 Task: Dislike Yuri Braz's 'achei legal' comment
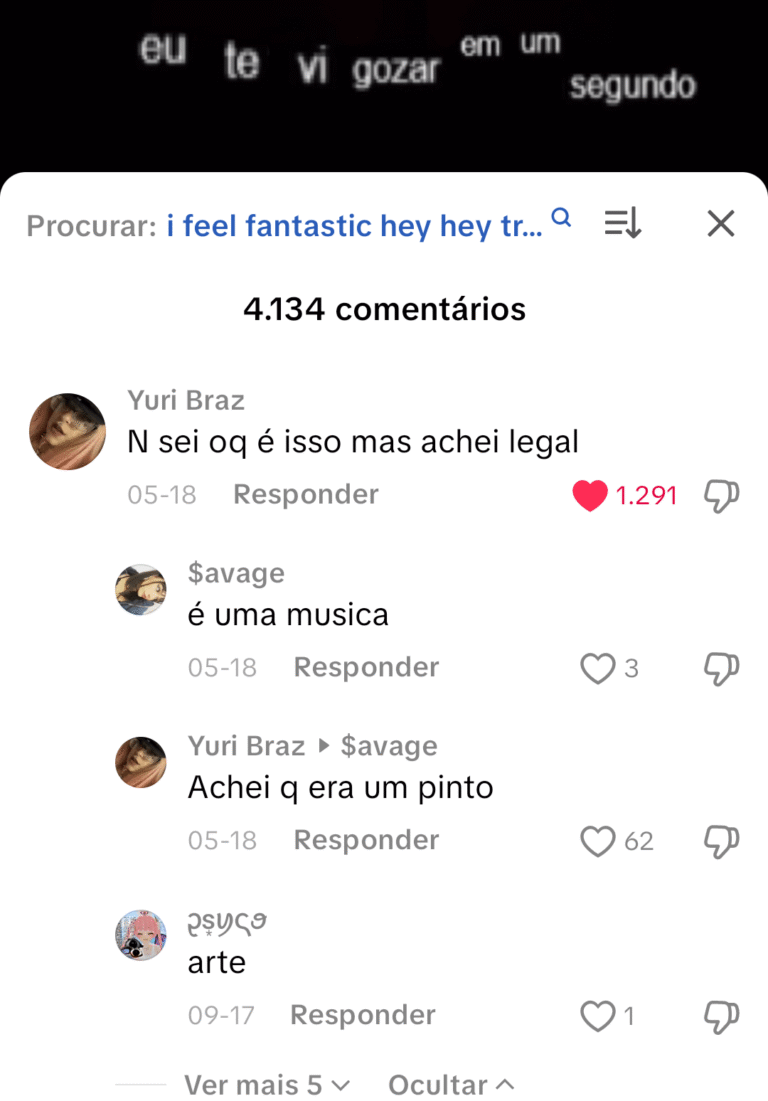coord(721,496)
